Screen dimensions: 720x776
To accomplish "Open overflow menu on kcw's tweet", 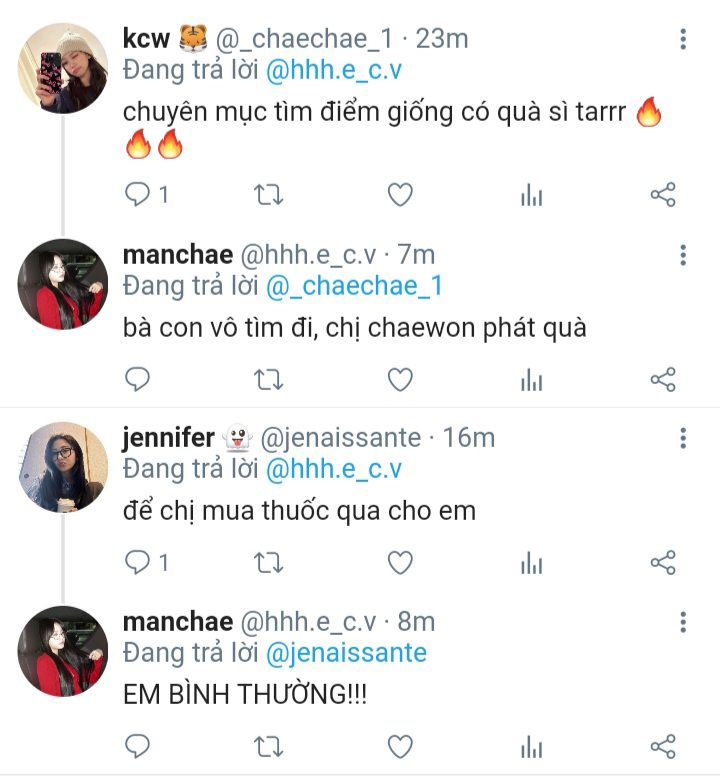I will pyautogui.click(x=683, y=40).
